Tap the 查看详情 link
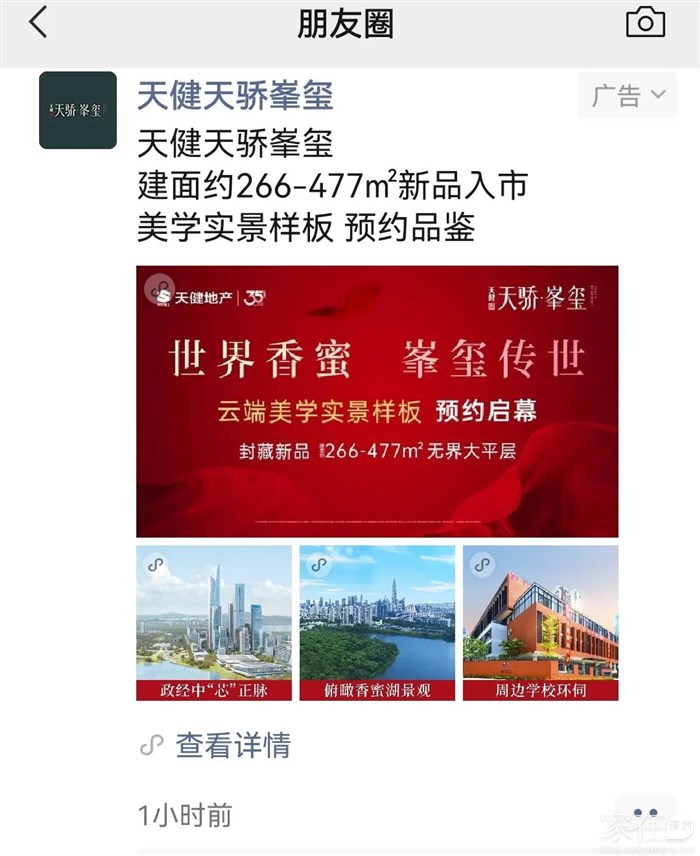 (x=232, y=745)
